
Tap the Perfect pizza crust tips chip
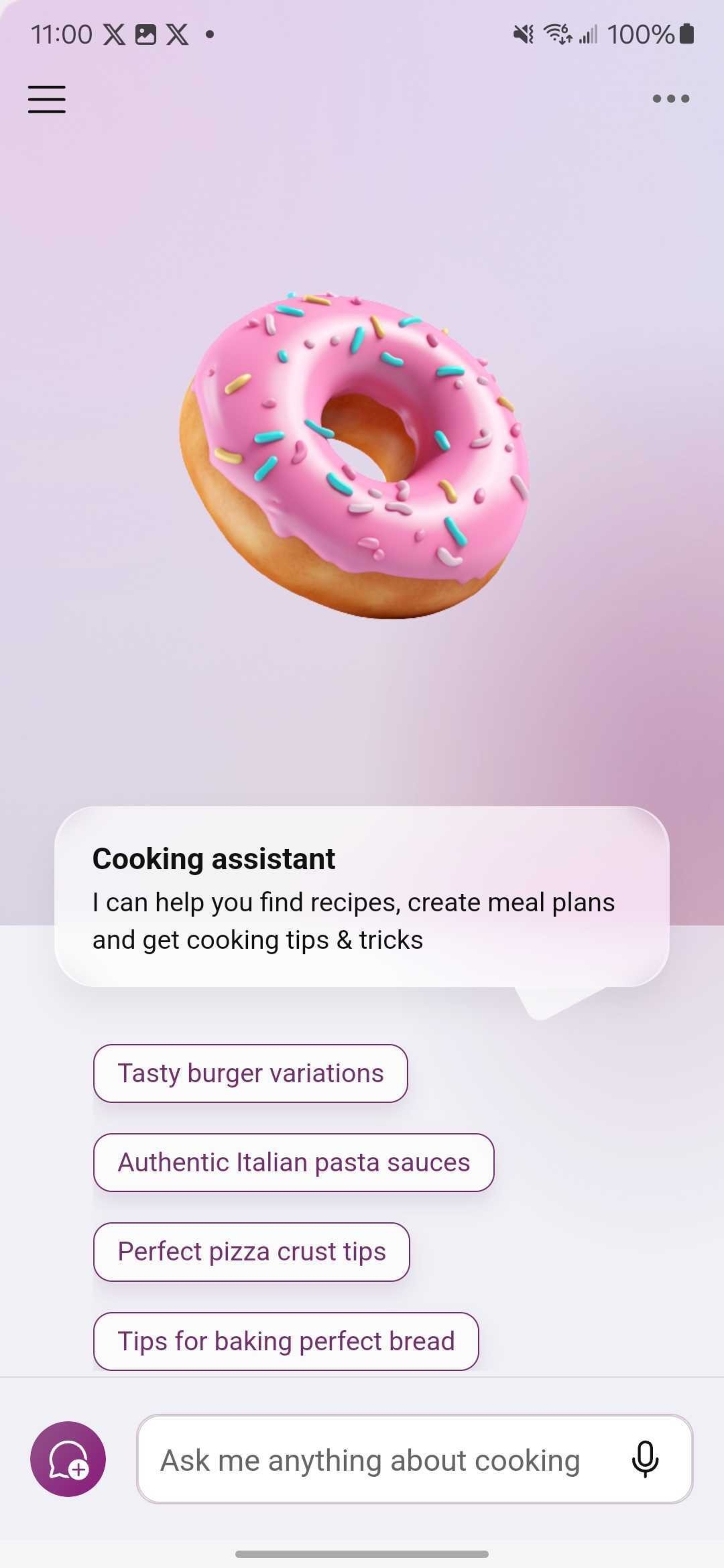click(x=252, y=1251)
